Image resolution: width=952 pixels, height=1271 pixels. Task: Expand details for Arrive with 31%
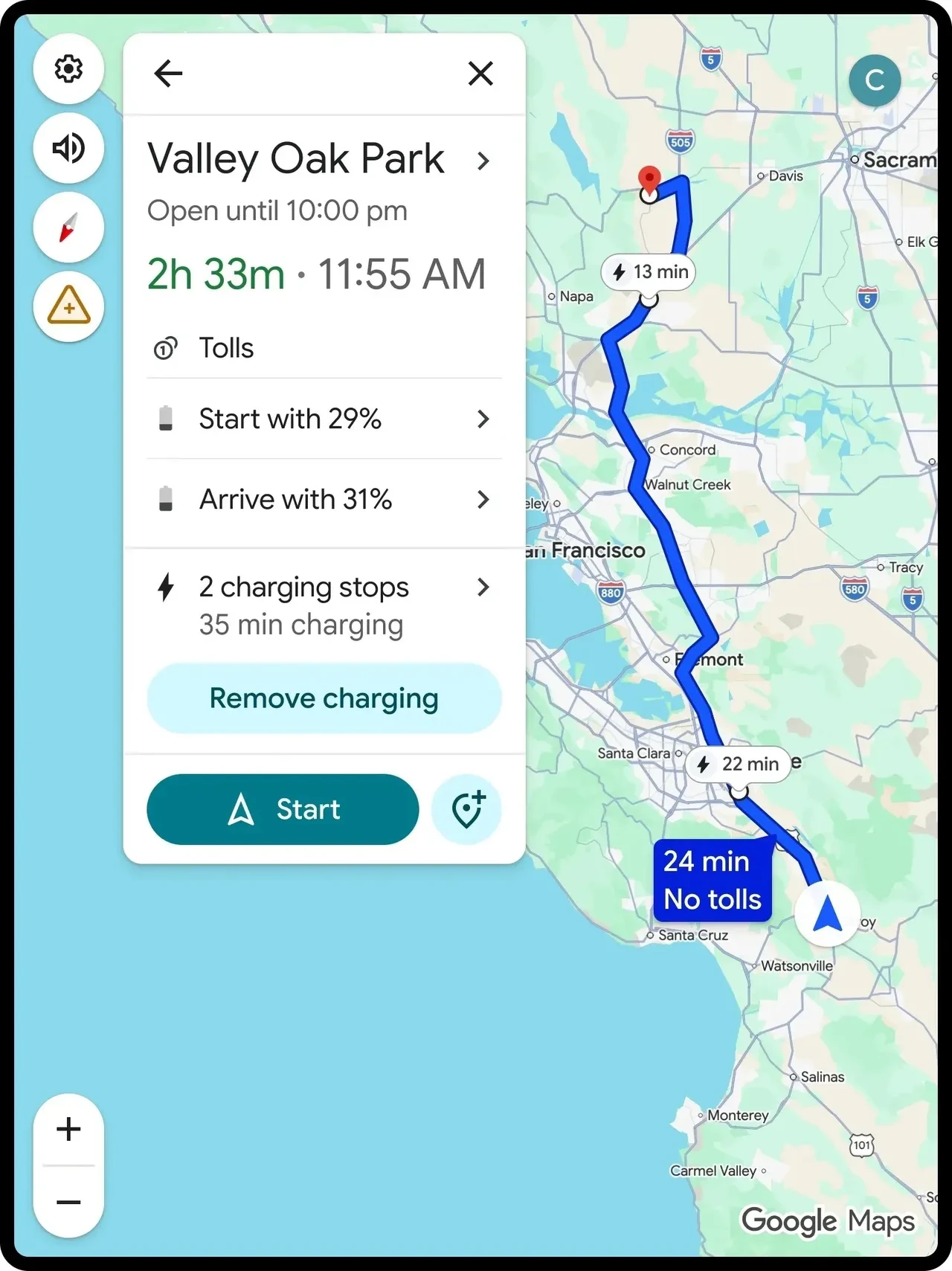tap(483, 499)
